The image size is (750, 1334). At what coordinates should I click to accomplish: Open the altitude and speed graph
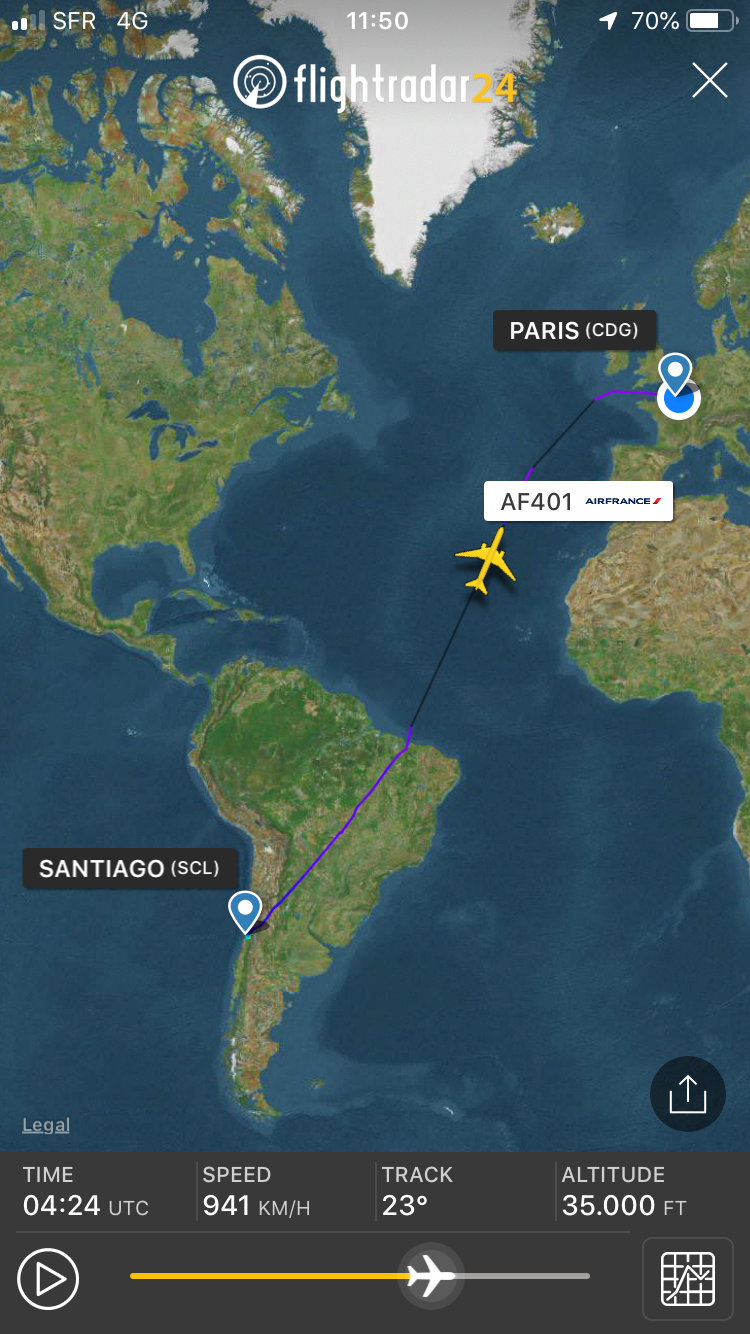687,1278
